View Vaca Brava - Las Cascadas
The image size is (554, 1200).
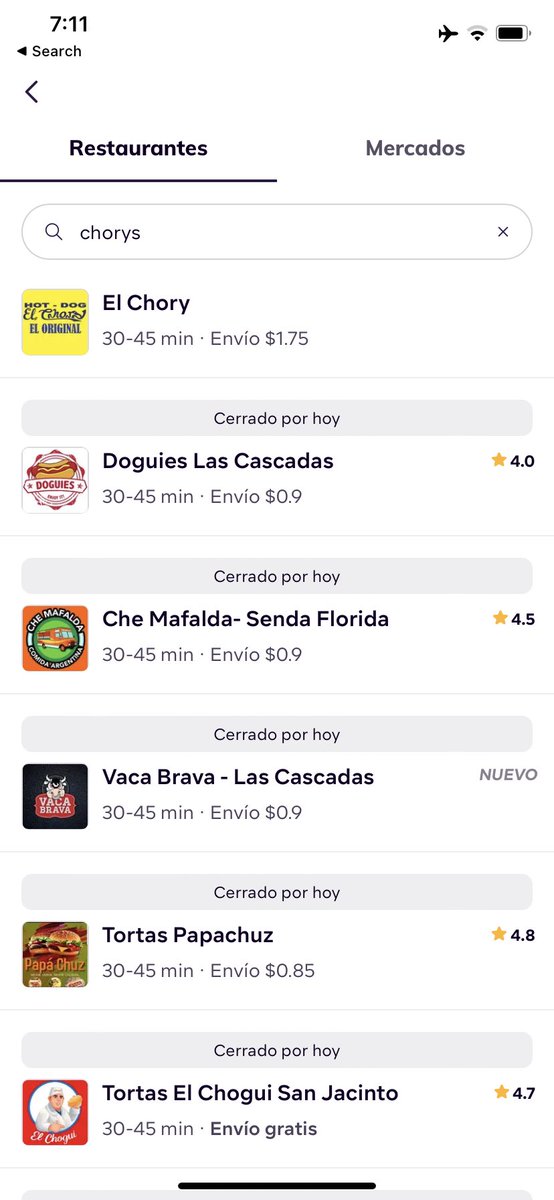click(277, 795)
